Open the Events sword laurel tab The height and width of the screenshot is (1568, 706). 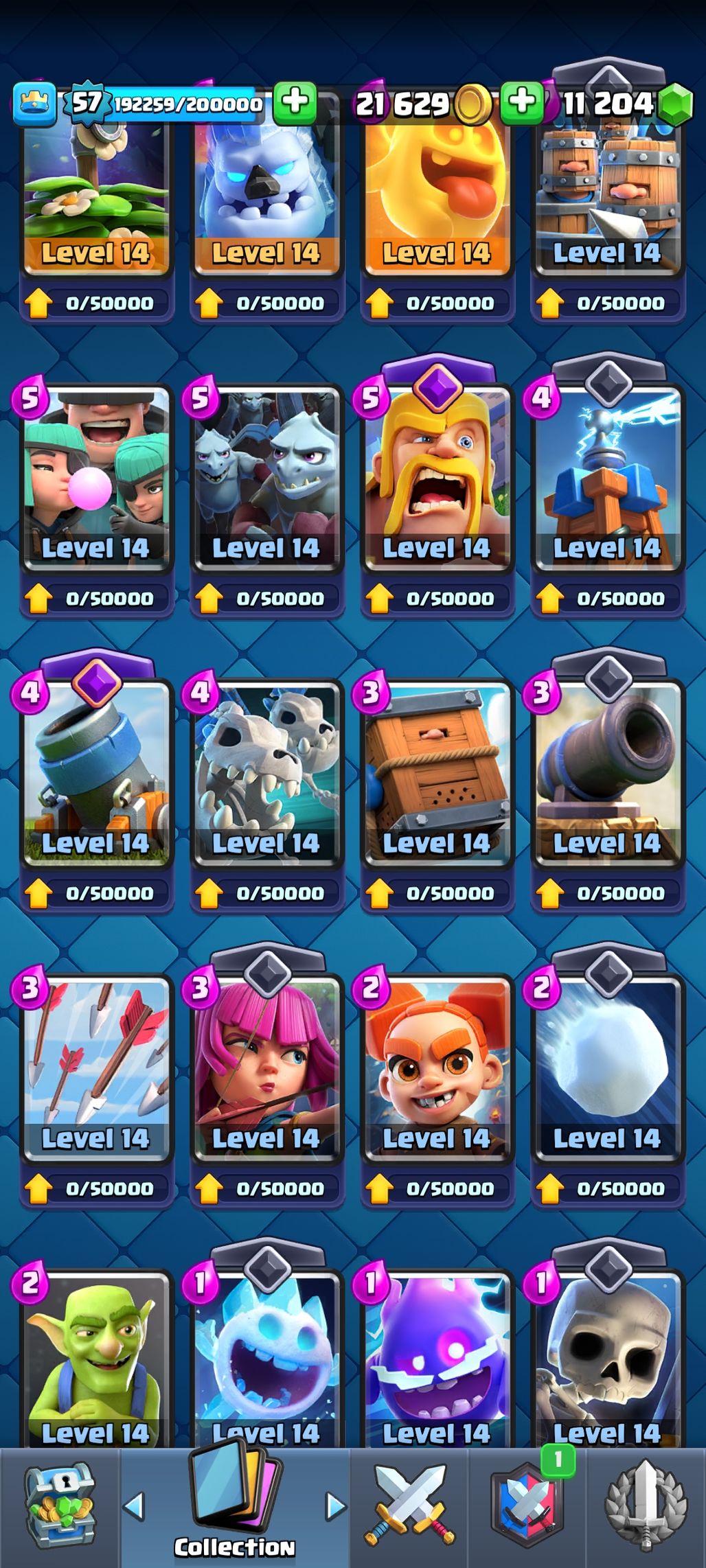click(x=645, y=1508)
